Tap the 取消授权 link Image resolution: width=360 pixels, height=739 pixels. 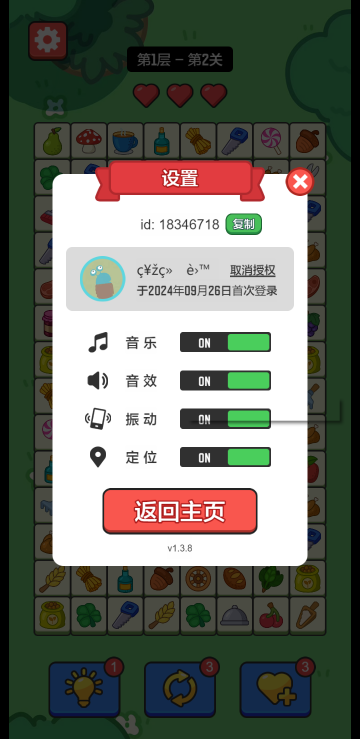click(x=253, y=271)
